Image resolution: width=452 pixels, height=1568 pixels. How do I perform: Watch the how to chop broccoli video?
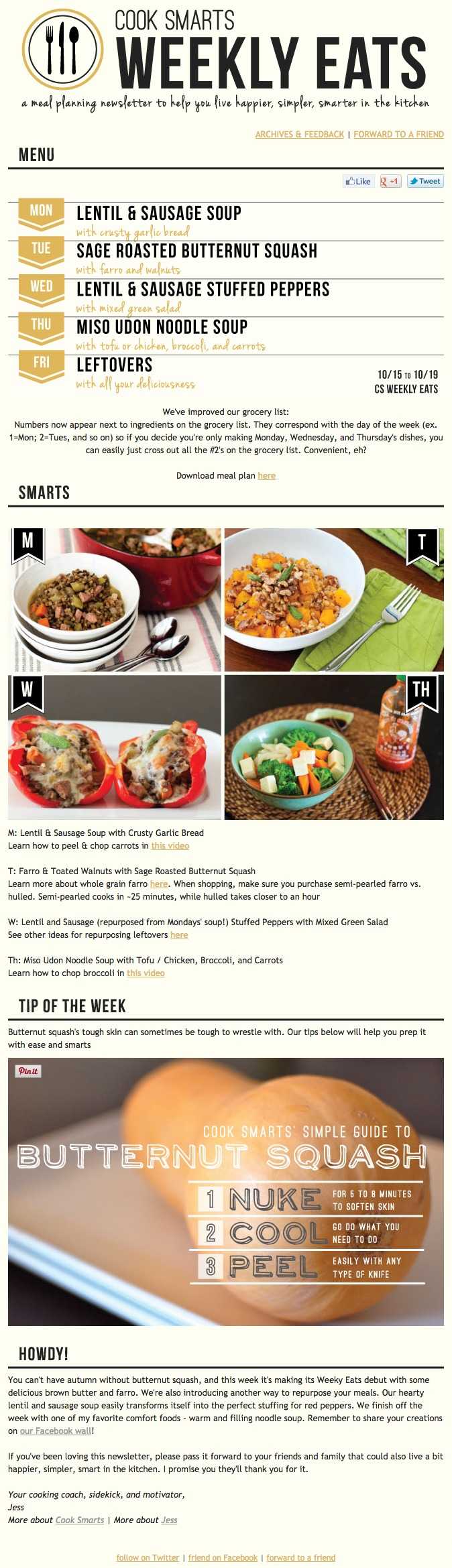pos(146,973)
